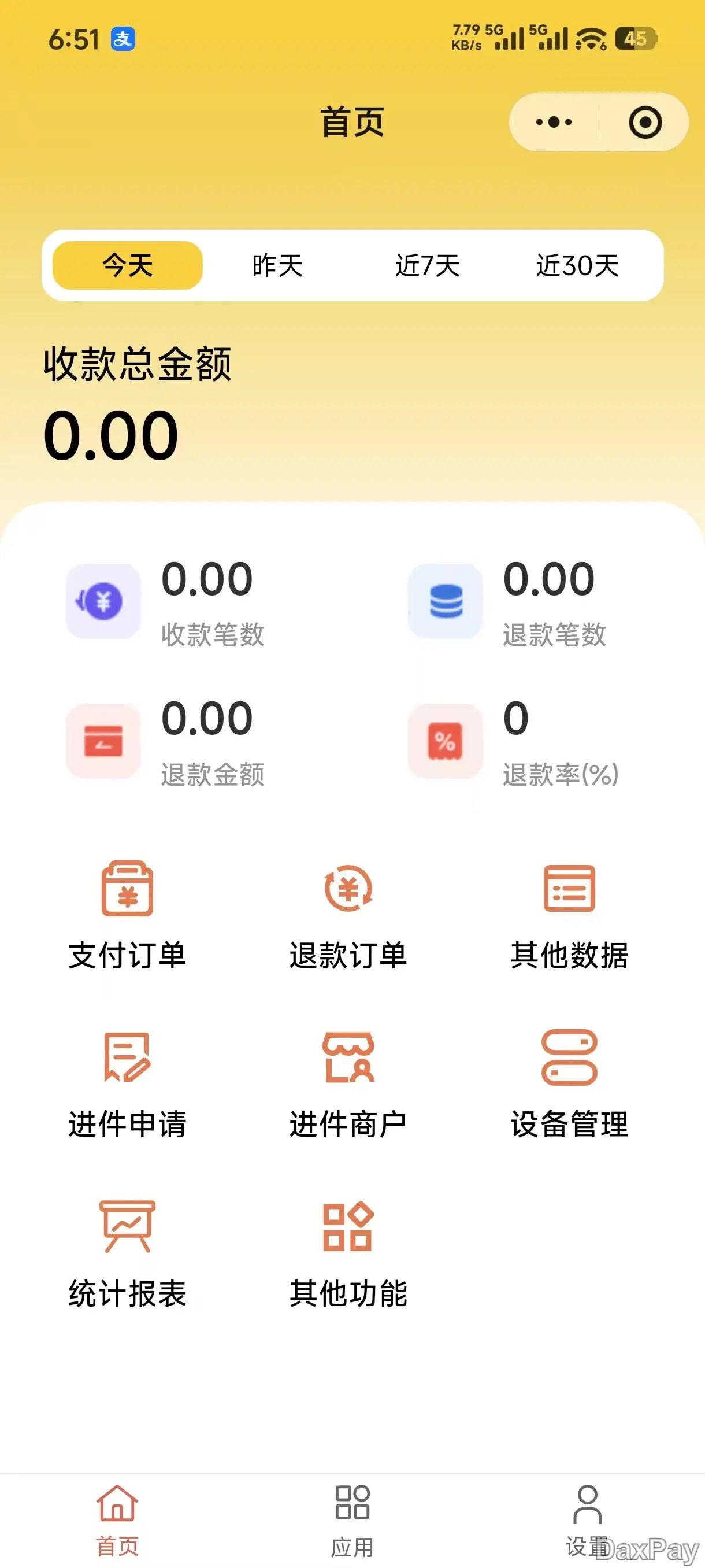
Task: Open 设备管理 device management
Action: [x=569, y=1083]
